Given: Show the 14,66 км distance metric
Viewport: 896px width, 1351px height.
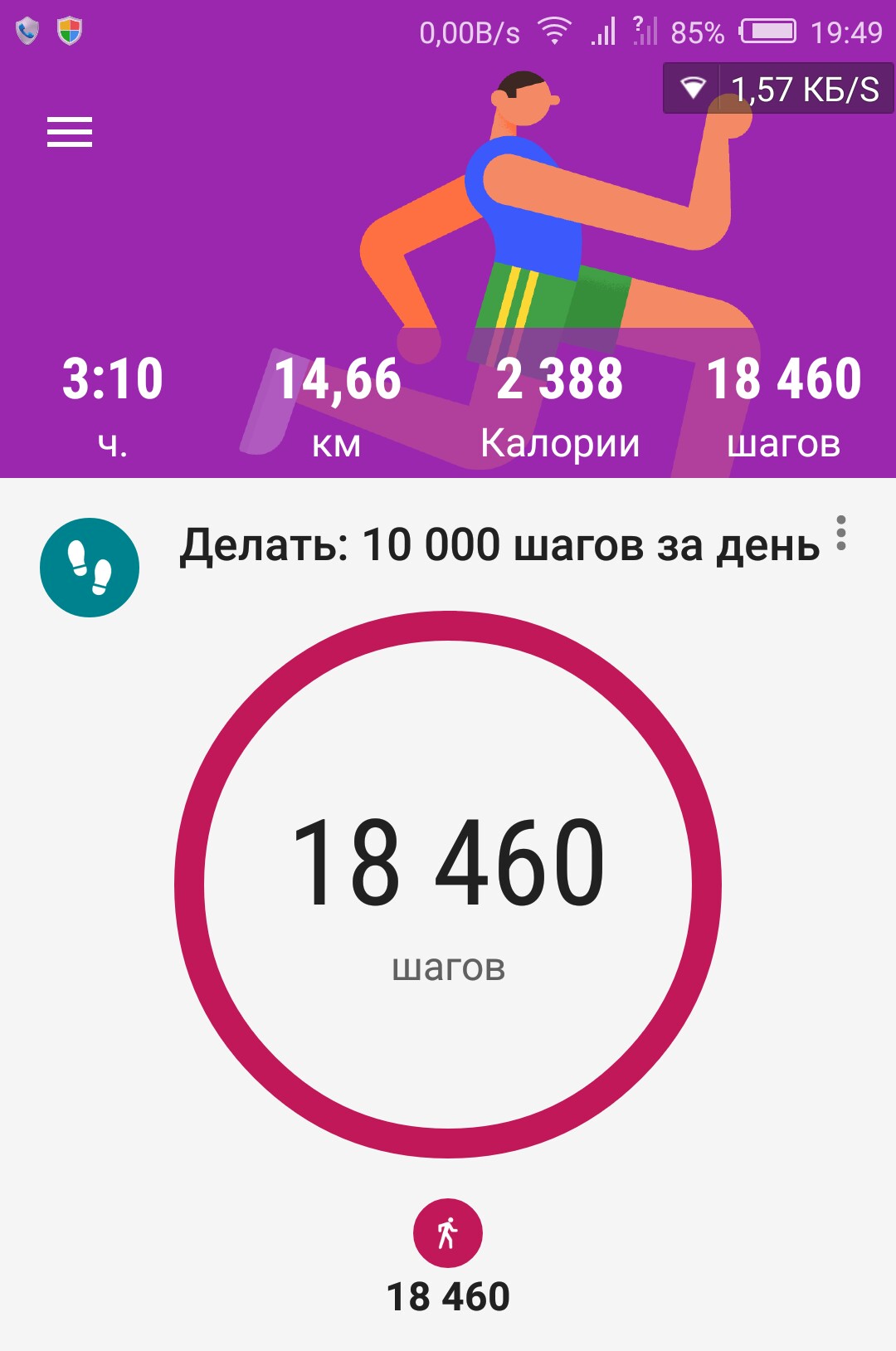Looking at the screenshot, I should 337,405.
